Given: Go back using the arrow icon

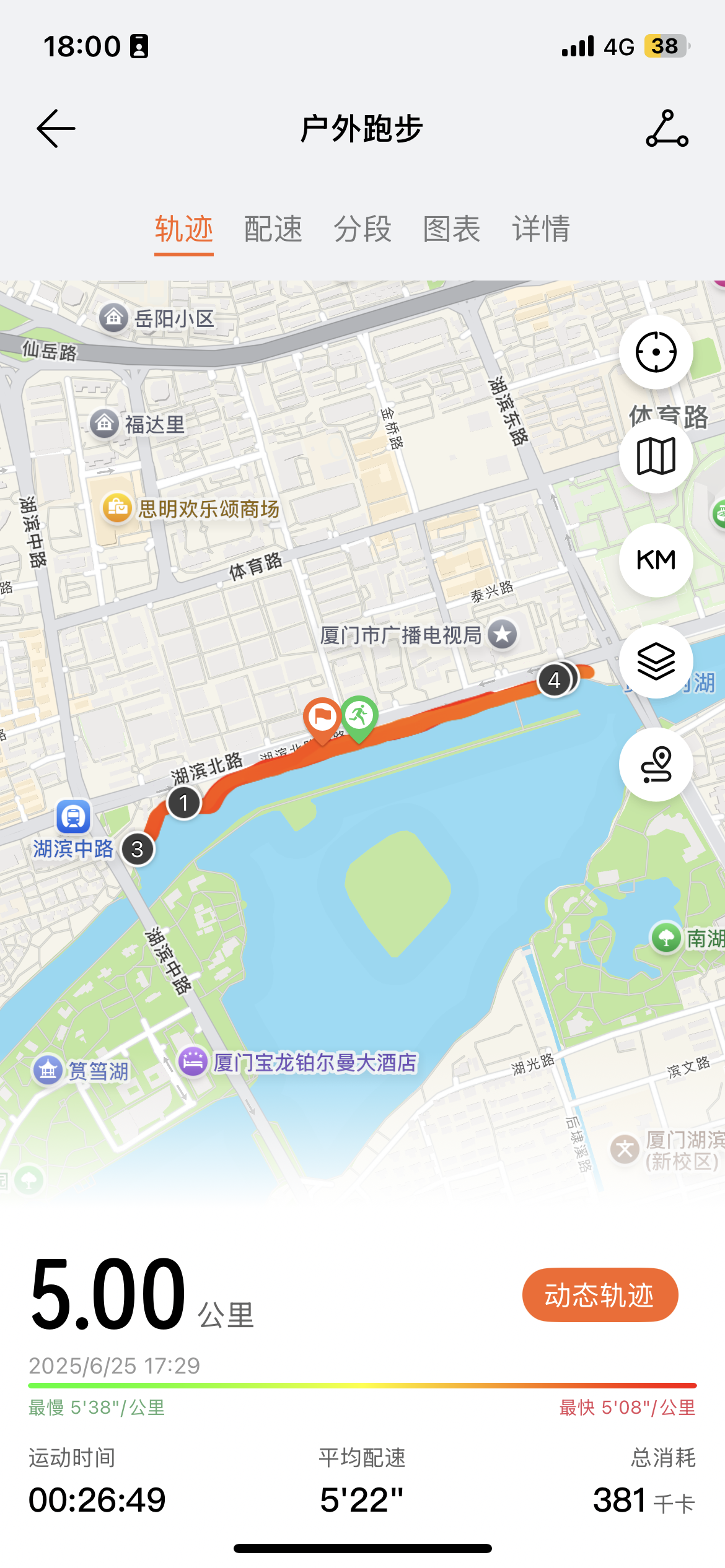Looking at the screenshot, I should click(x=56, y=129).
